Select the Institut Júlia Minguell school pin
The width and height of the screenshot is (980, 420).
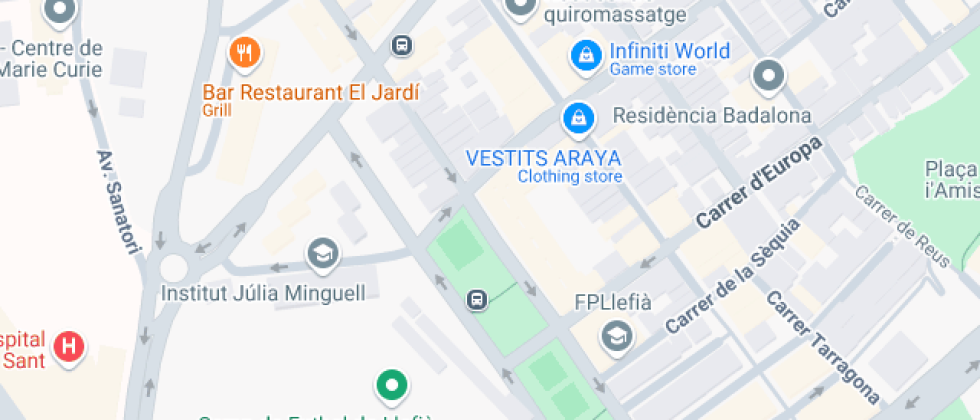coord(322,254)
